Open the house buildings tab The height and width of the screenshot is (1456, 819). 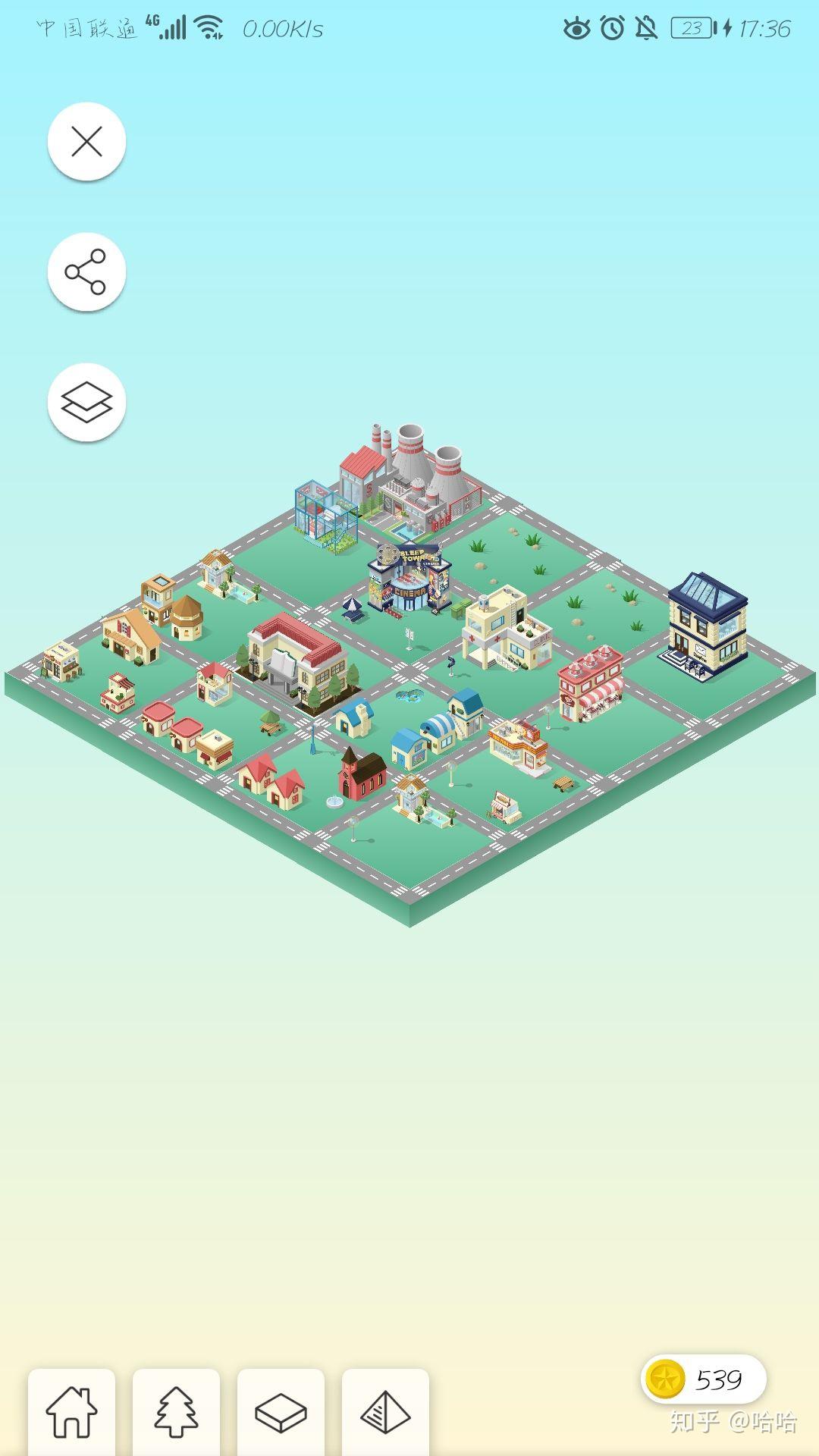(x=72, y=1412)
